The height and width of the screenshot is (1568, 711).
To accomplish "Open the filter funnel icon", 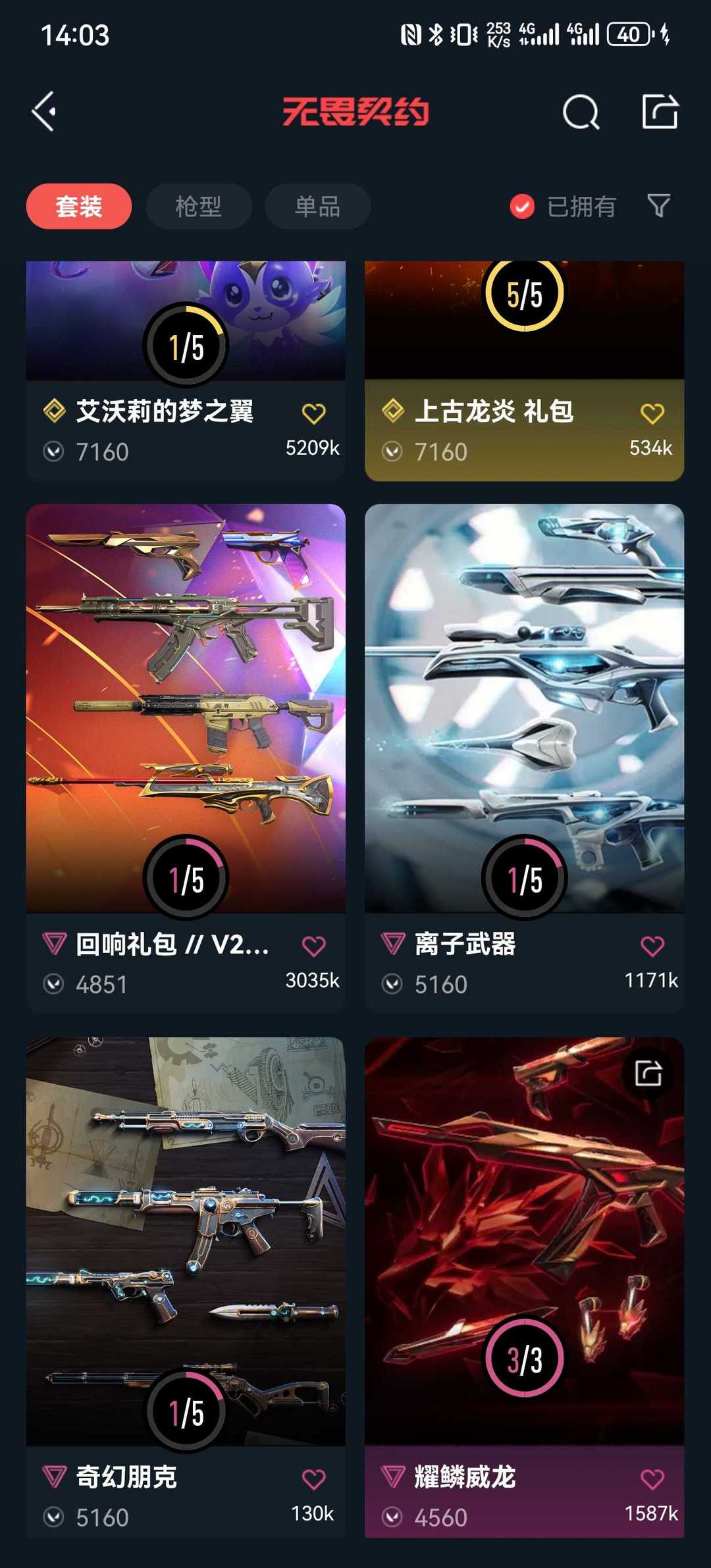I will coord(658,206).
